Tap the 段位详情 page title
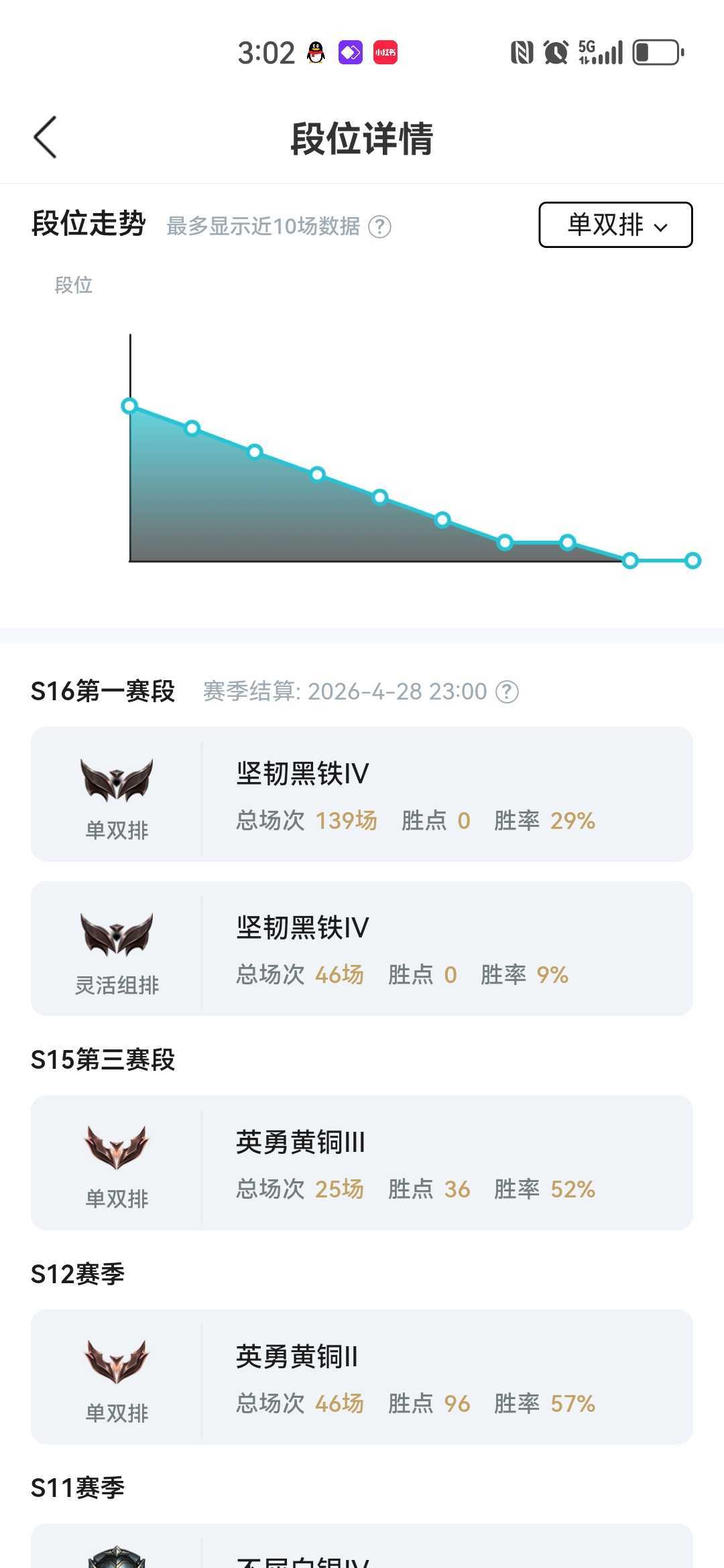The width and height of the screenshot is (724, 1568). click(362, 139)
